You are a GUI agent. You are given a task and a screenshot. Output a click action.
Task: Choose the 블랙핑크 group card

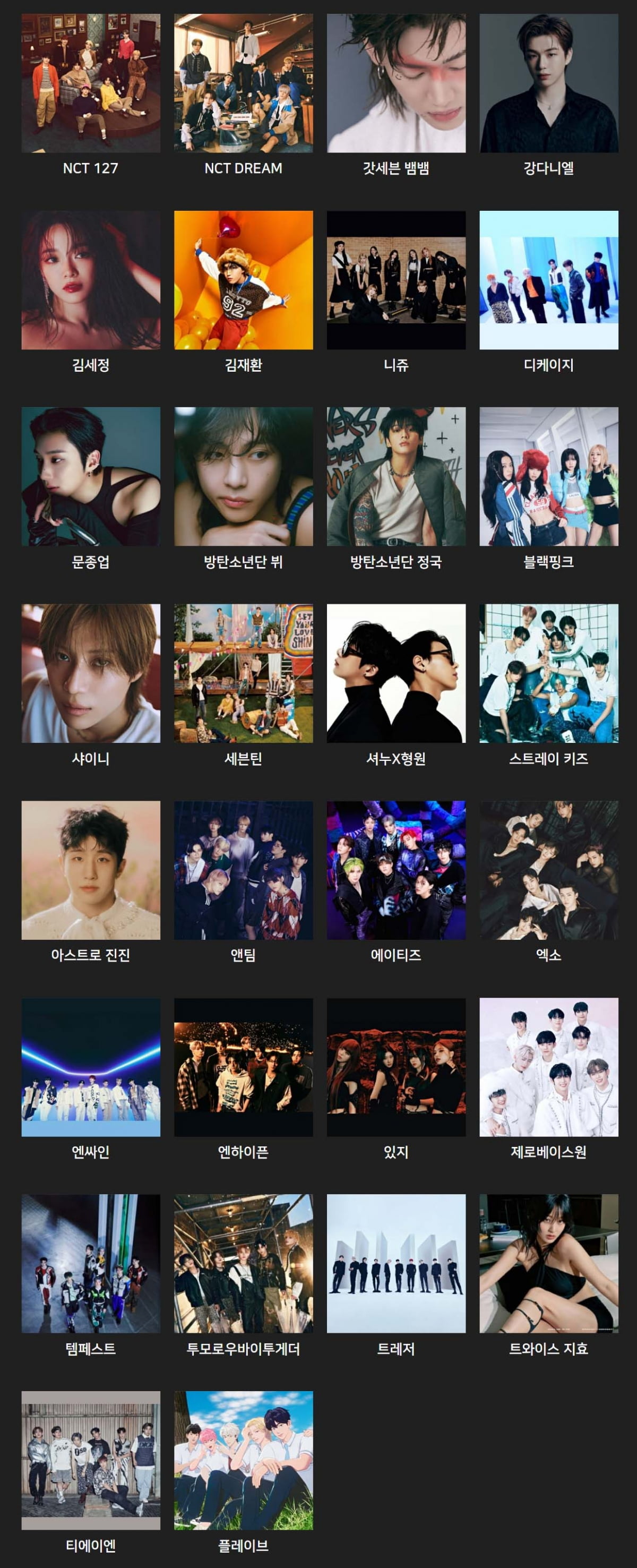549,477
